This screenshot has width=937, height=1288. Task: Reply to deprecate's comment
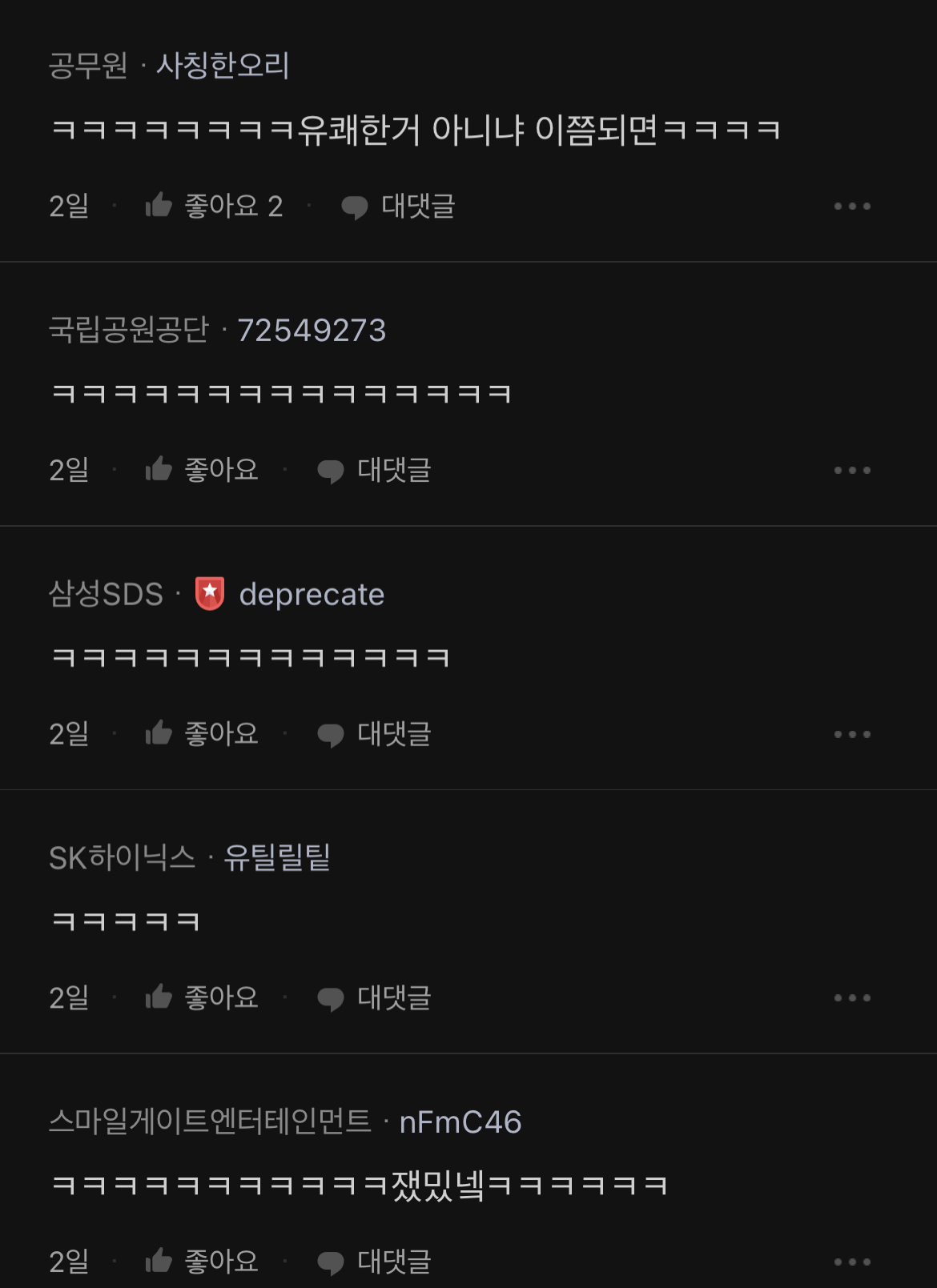pos(374,734)
